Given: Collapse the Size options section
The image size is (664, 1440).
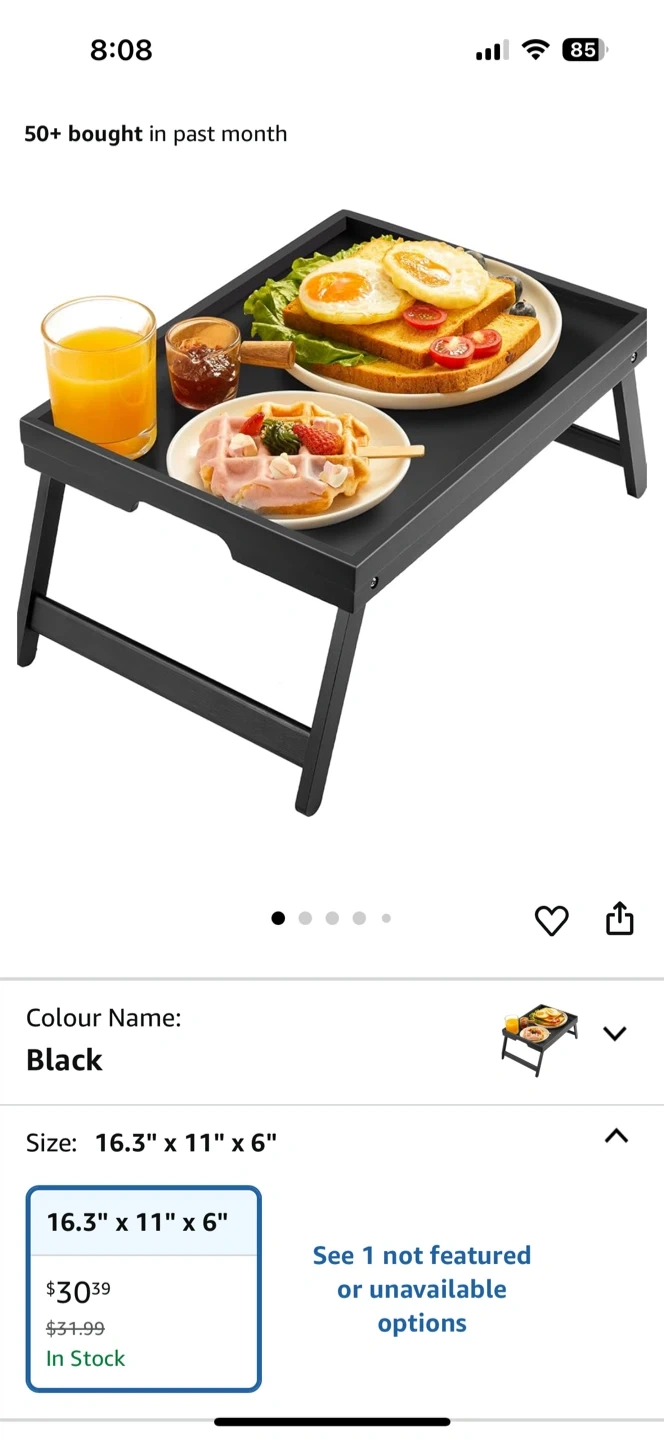Looking at the screenshot, I should [x=617, y=1136].
